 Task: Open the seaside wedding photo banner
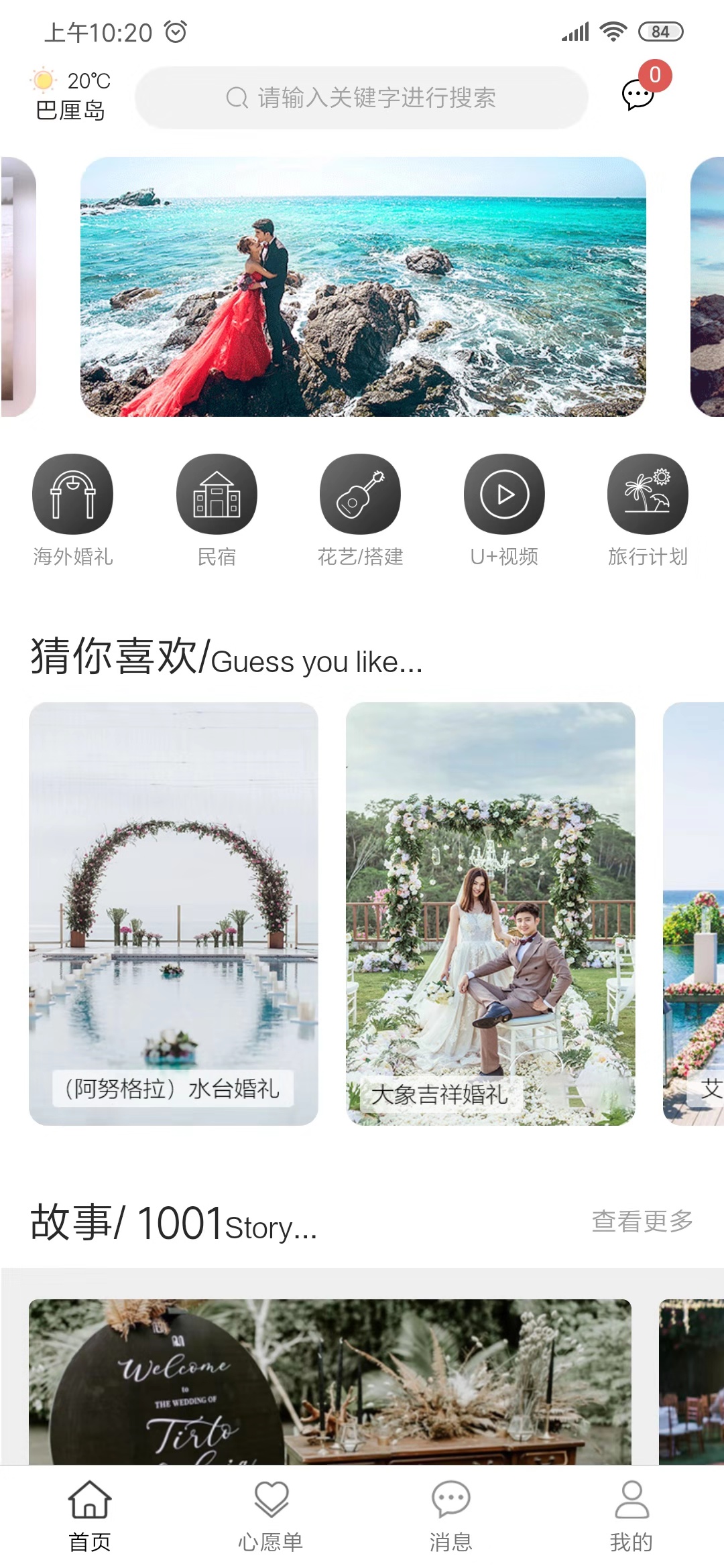pos(363,287)
